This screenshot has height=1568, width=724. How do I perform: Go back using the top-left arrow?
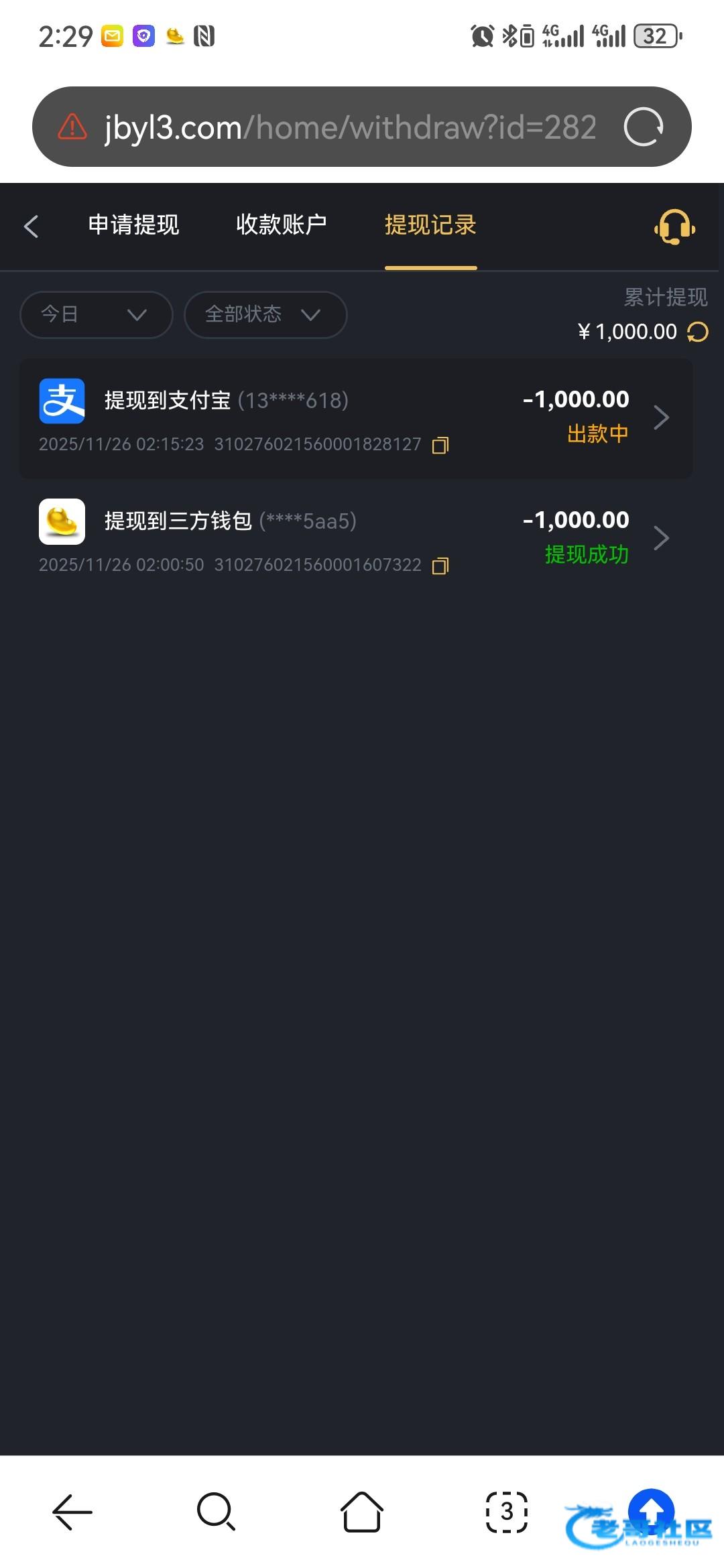tap(31, 226)
